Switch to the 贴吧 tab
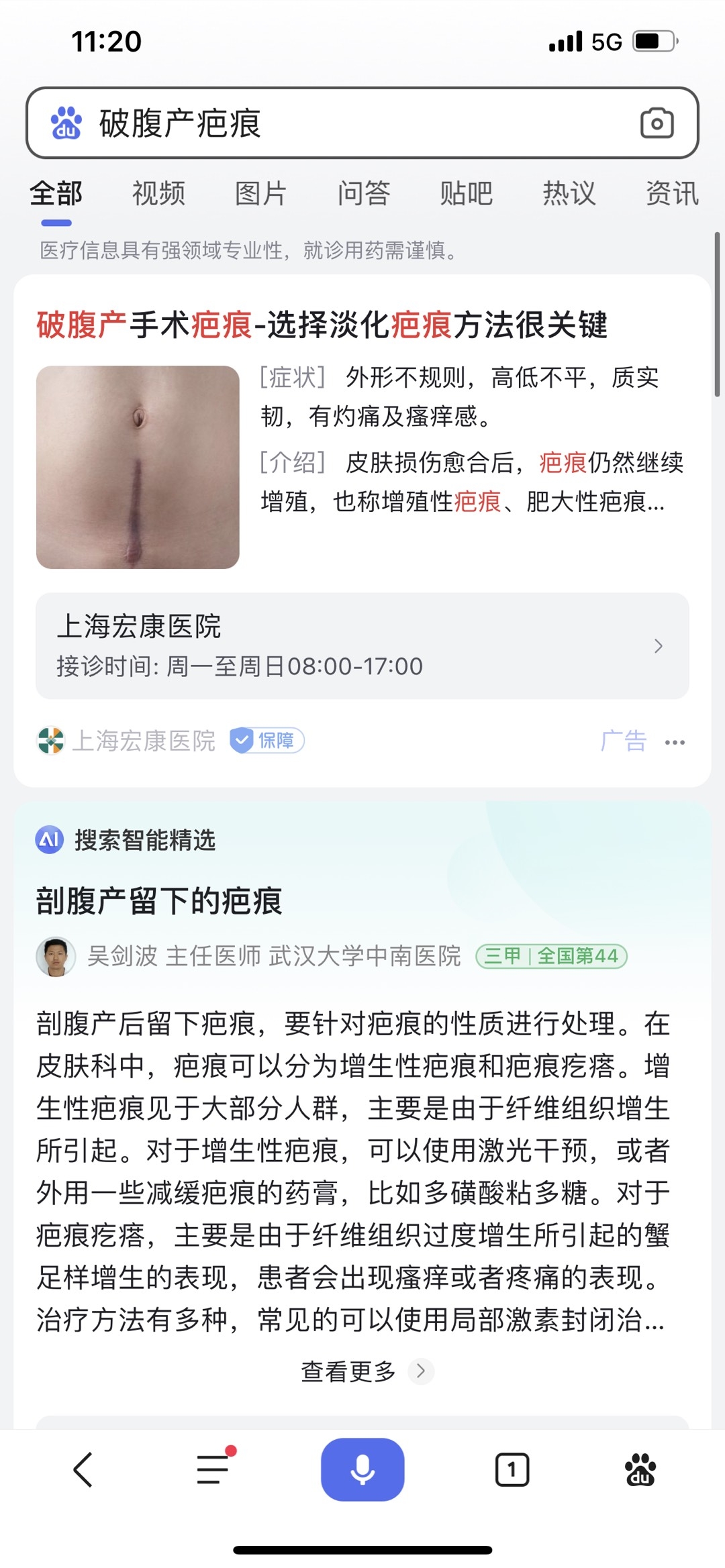The width and height of the screenshot is (725, 1568). coord(467,194)
